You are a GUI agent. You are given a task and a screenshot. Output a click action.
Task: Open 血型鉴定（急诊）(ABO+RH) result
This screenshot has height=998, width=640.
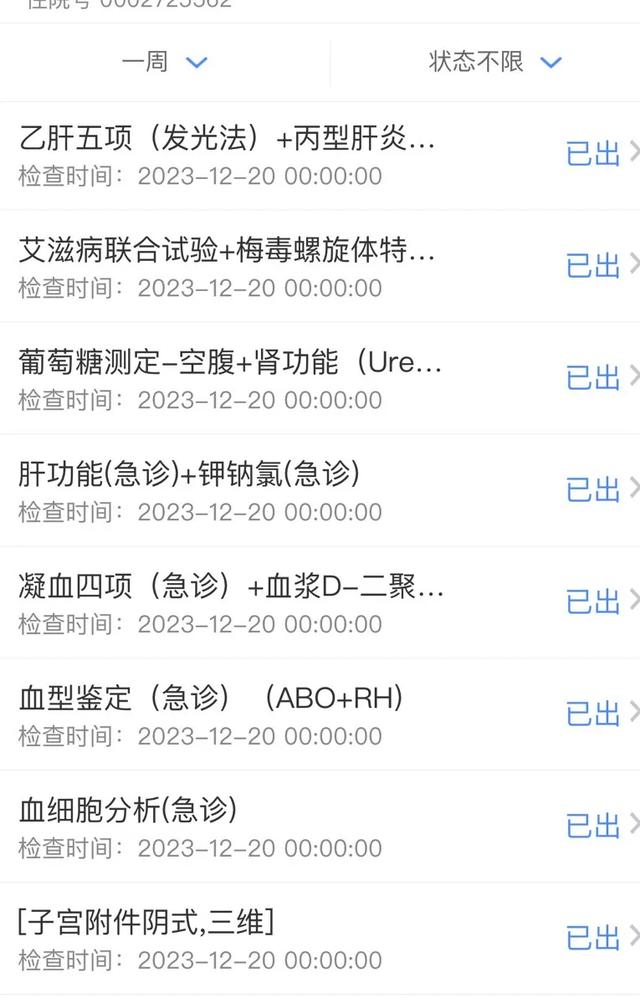[320, 715]
